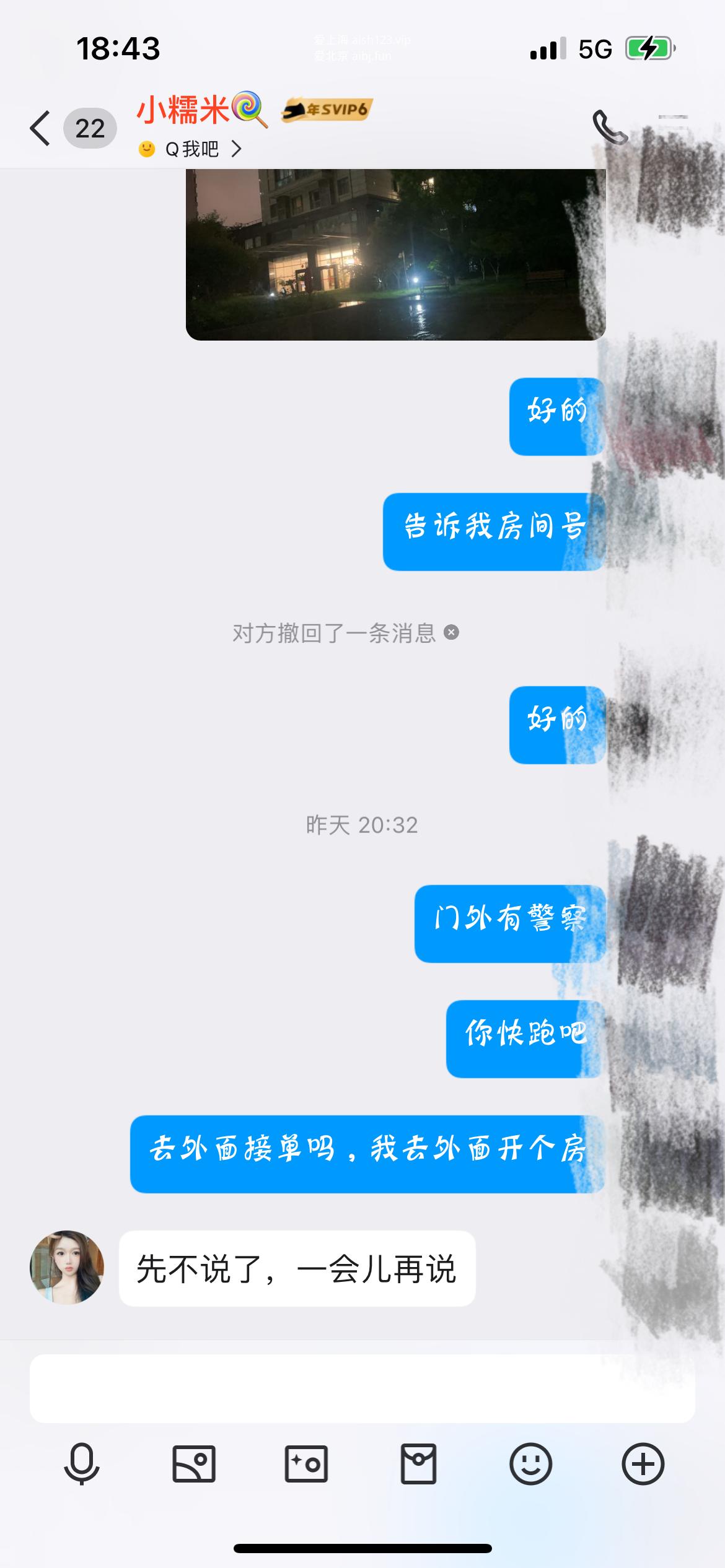Open the camera to take photo
The height and width of the screenshot is (1568, 725).
coord(306,1464)
